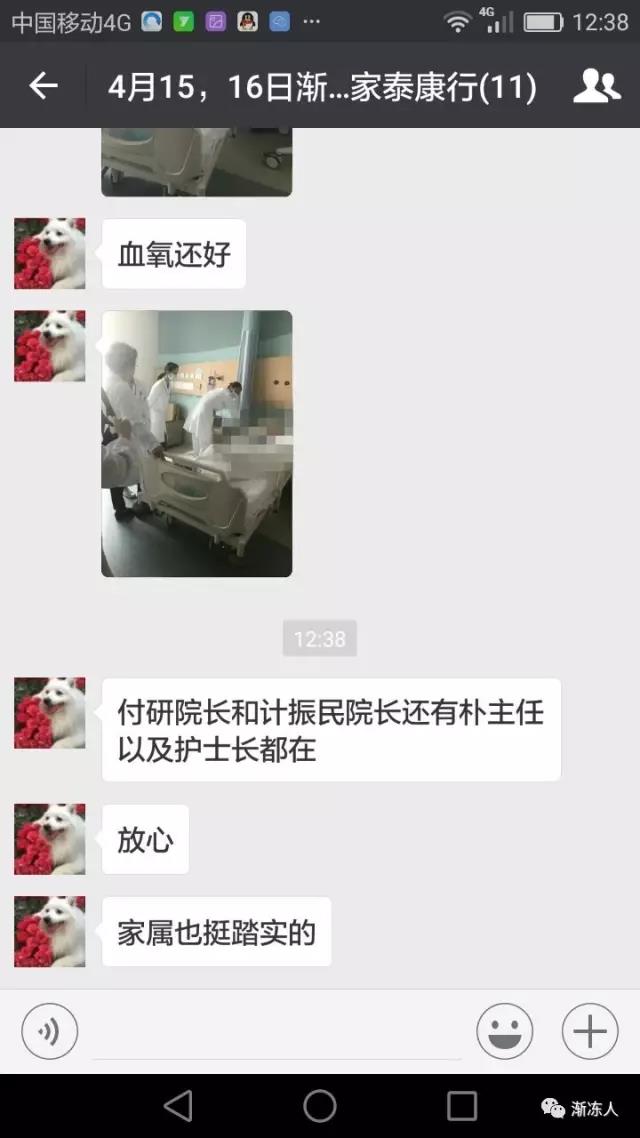Go back from the group chat
Screen dimensions: 640x1138
[x=43, y=86]
